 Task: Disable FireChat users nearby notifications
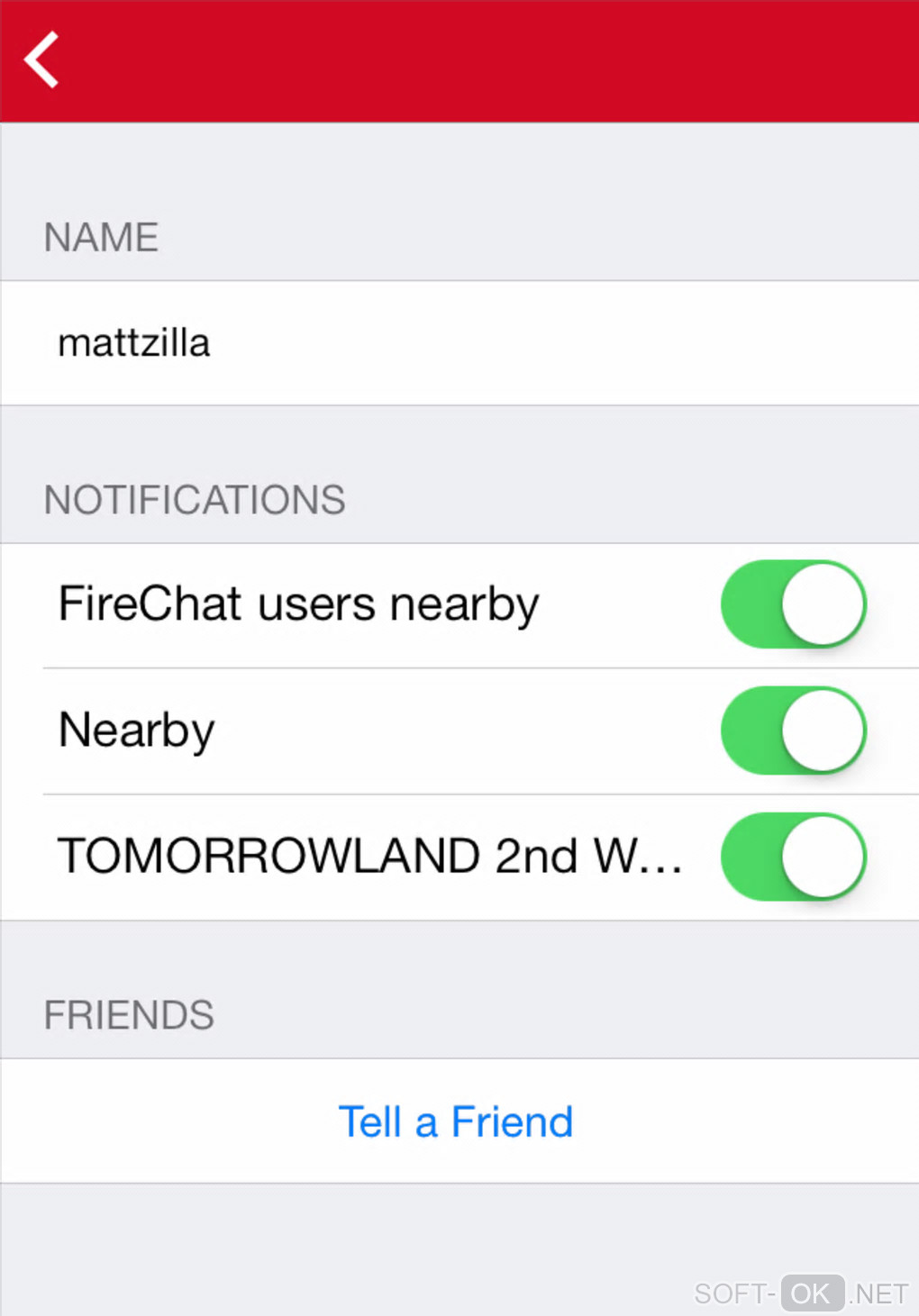click(x=793, y=604)
